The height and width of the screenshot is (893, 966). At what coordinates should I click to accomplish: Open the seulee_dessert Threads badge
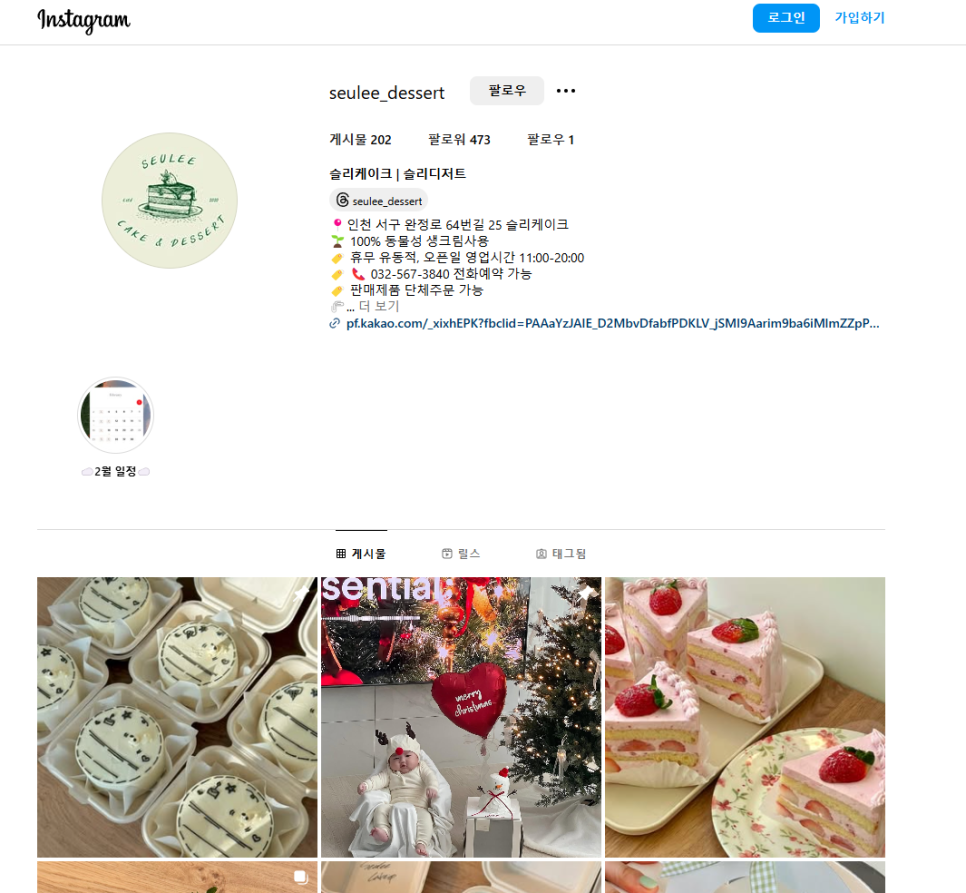coord(379,201)
